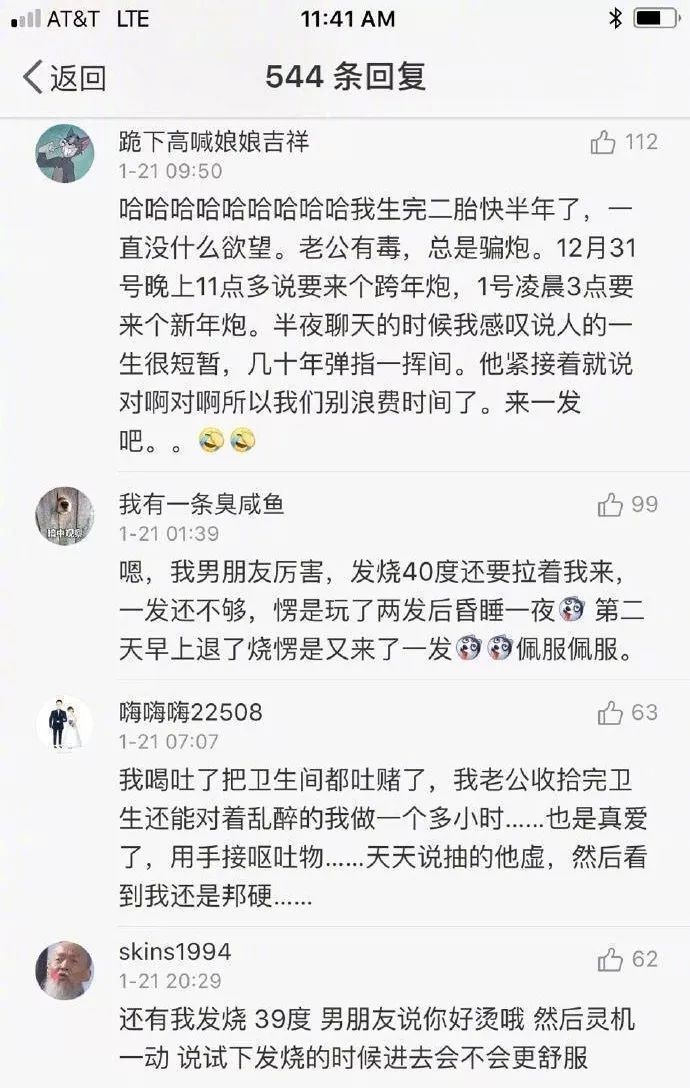Open 跪下高喊娘娘吉祥's profile avatar

point(65,153)
